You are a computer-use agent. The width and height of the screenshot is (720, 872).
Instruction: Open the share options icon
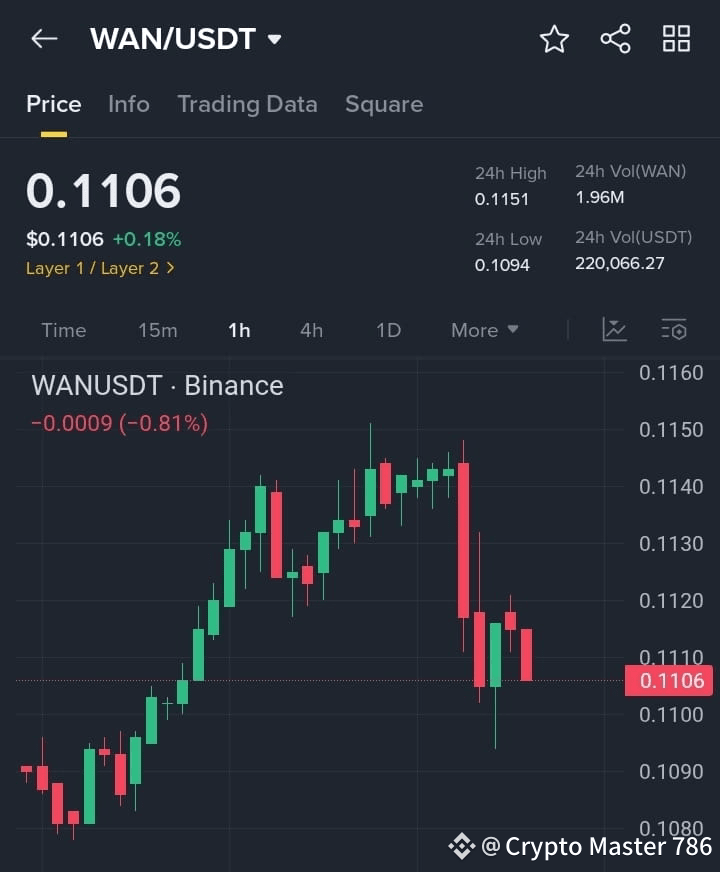click(615, 39)
